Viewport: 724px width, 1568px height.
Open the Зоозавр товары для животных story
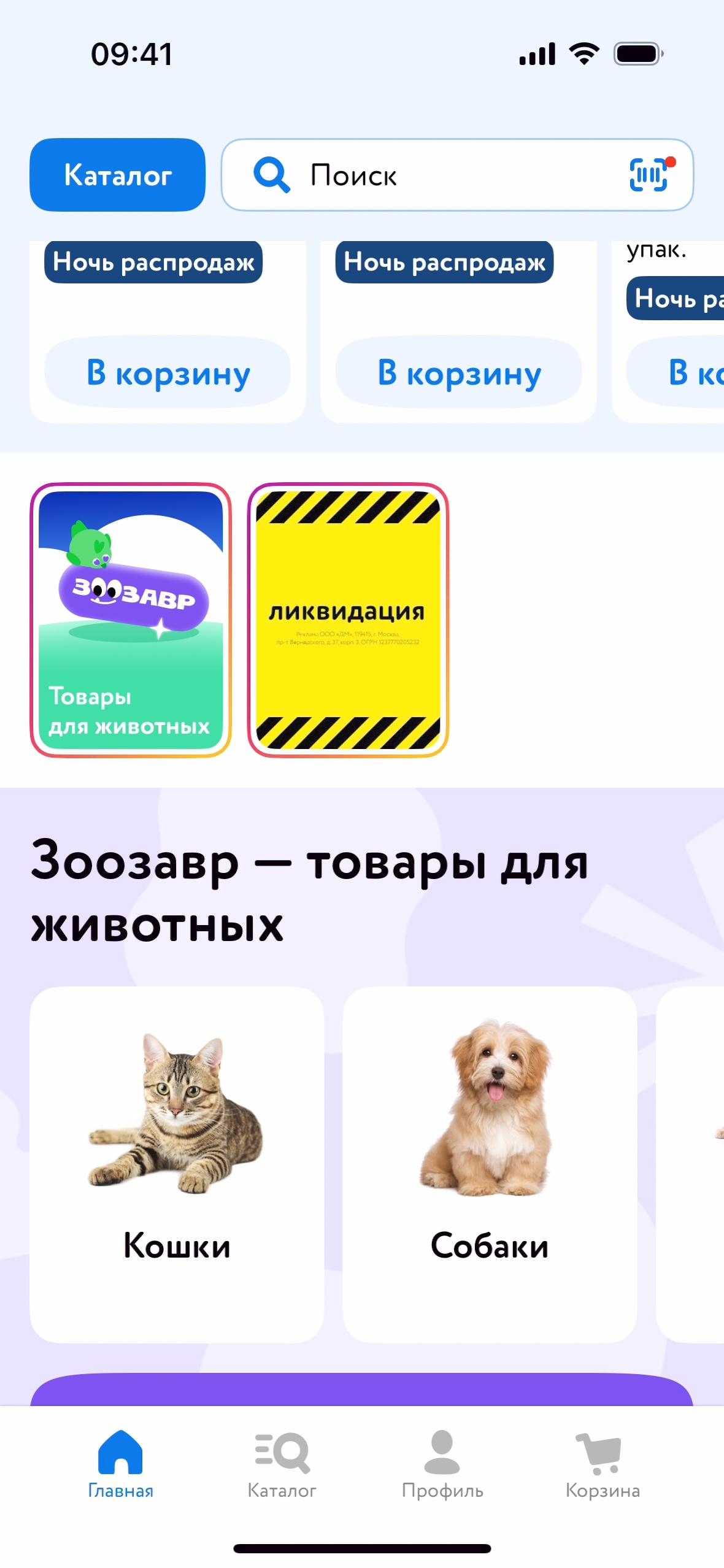click(131, 620)
